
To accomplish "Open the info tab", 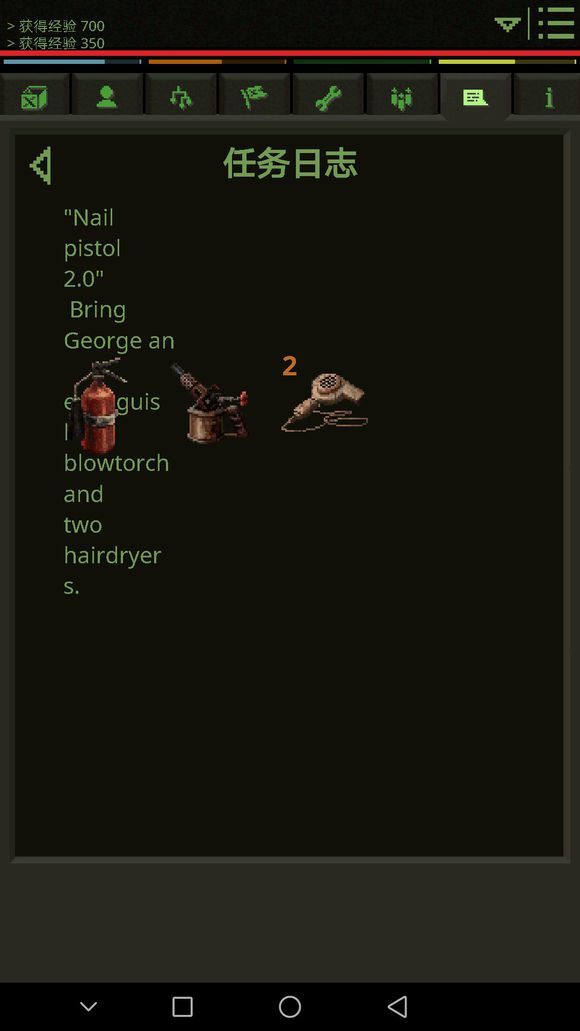I will click(548, 97).
